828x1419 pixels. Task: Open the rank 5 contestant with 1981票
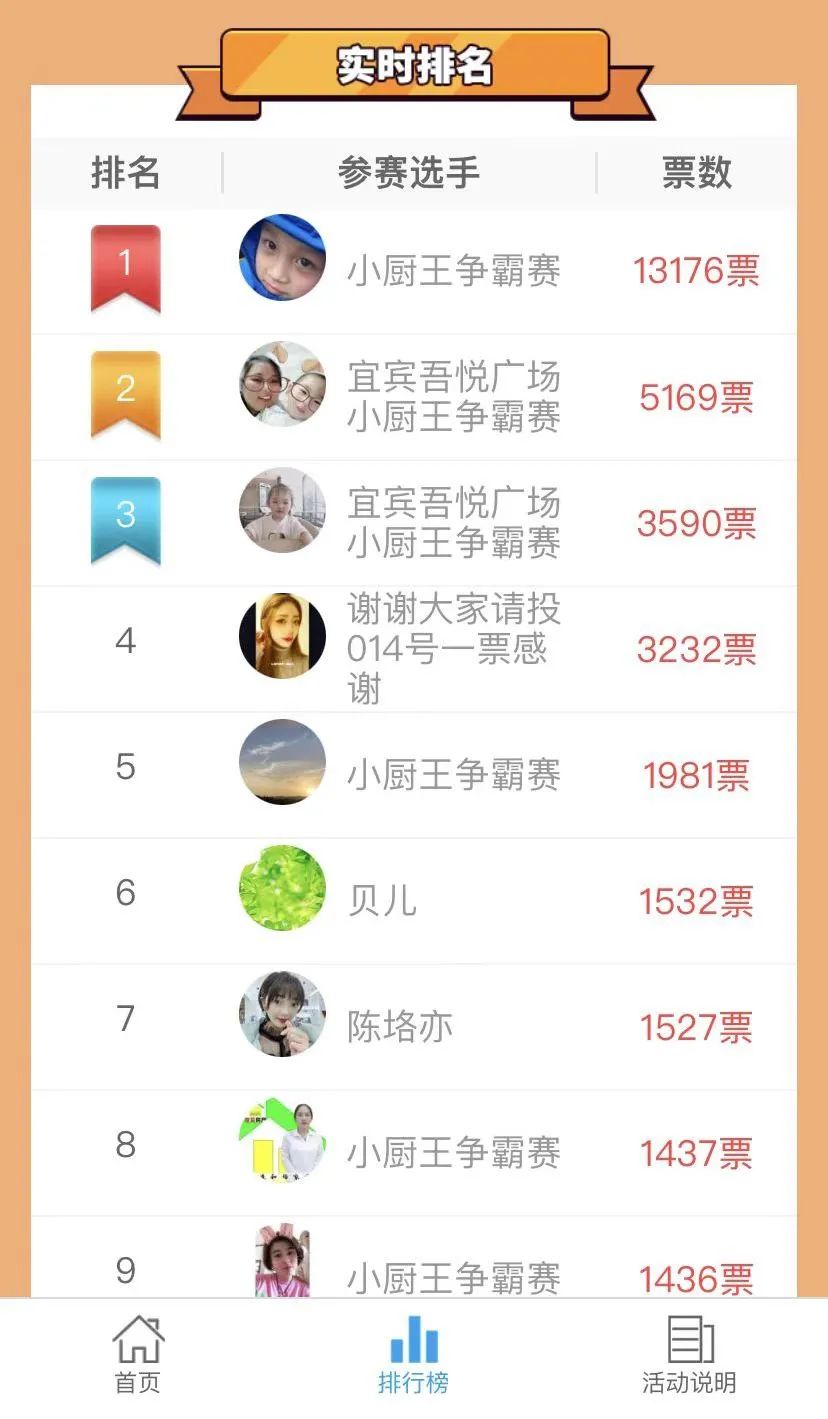pos(453,775)
